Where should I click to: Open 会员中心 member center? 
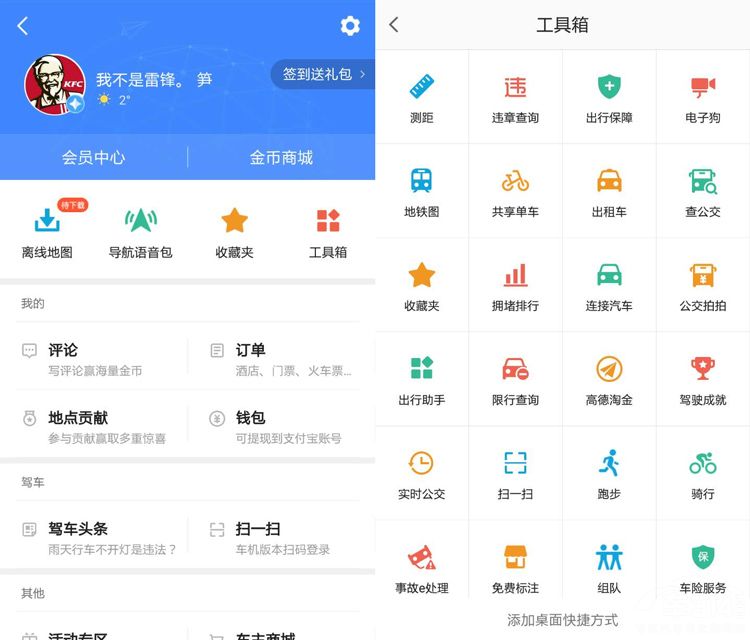coord(94,157)
